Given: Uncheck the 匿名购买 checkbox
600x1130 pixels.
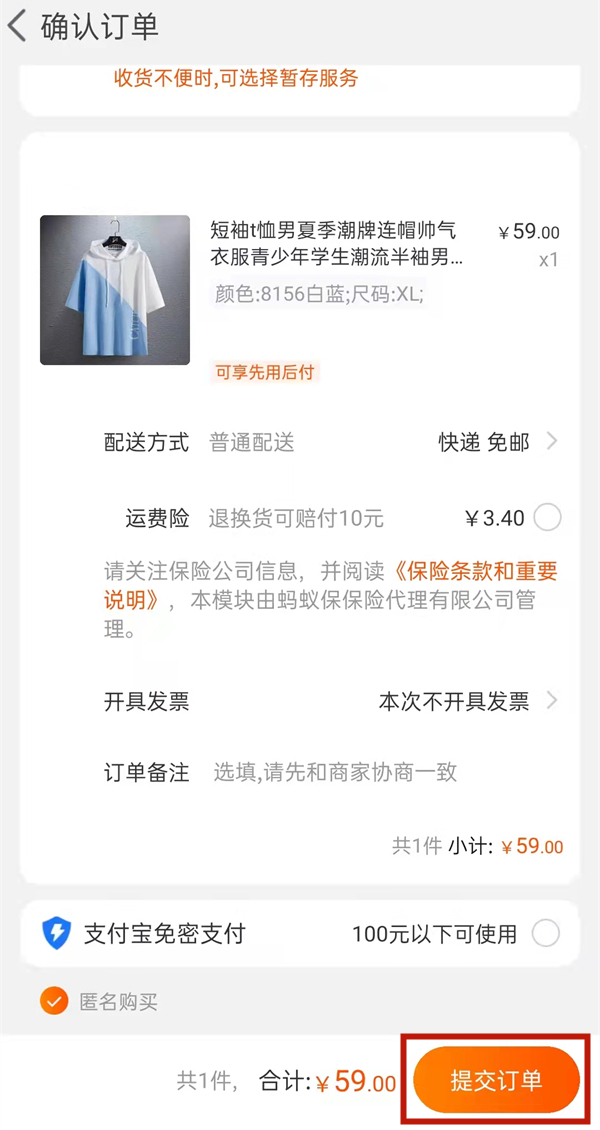Looking at the screenshot, I should (x=54, y=1000).
